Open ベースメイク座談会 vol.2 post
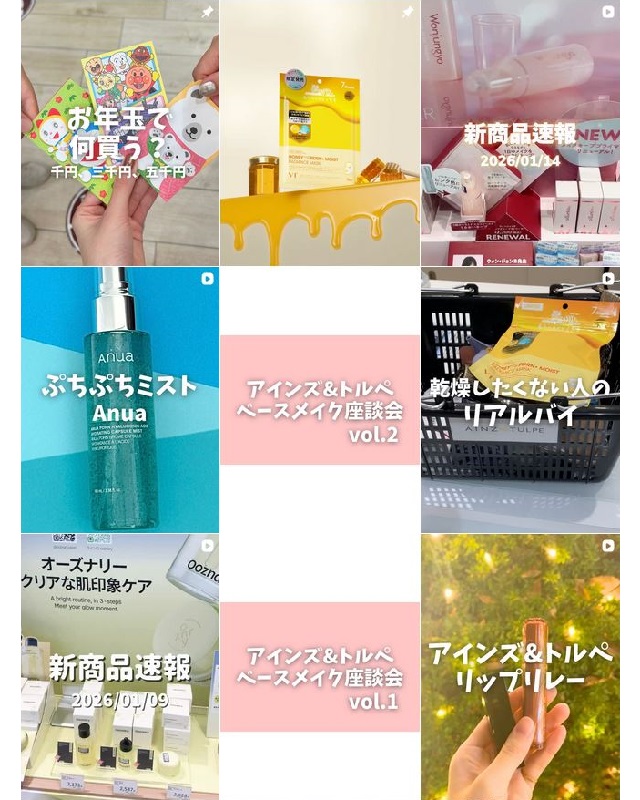 pos(320,399)
